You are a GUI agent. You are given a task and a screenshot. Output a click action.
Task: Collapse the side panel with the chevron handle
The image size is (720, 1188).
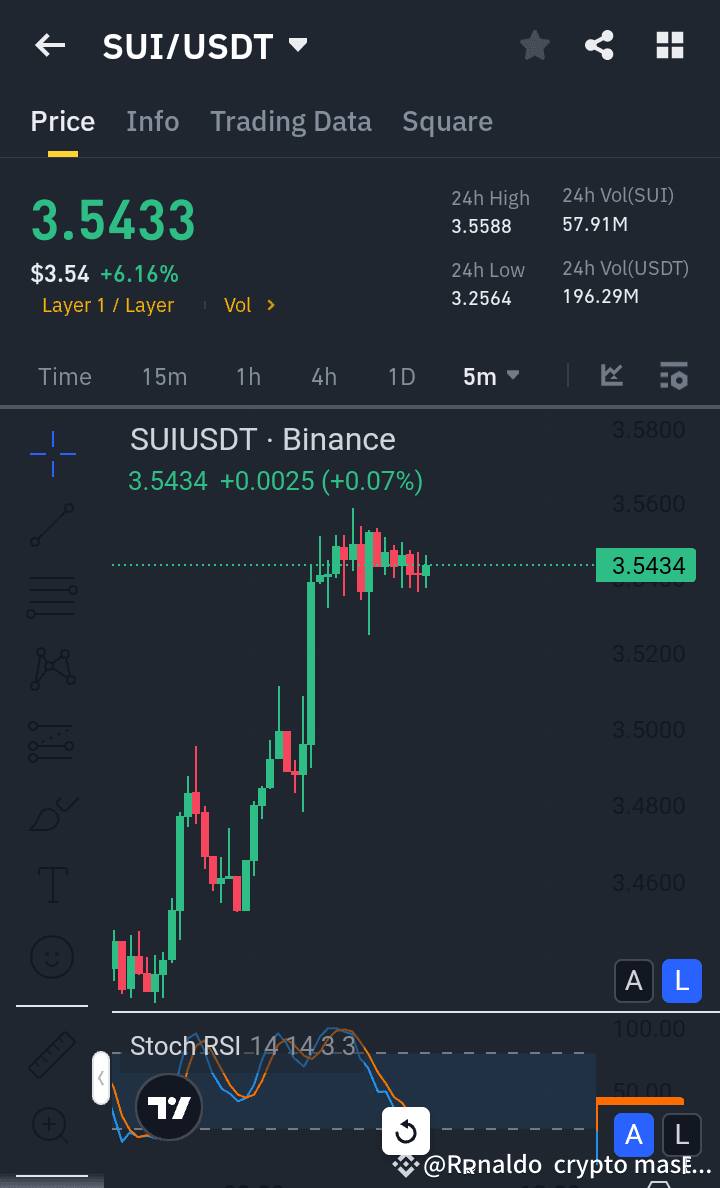point(100,1078)
